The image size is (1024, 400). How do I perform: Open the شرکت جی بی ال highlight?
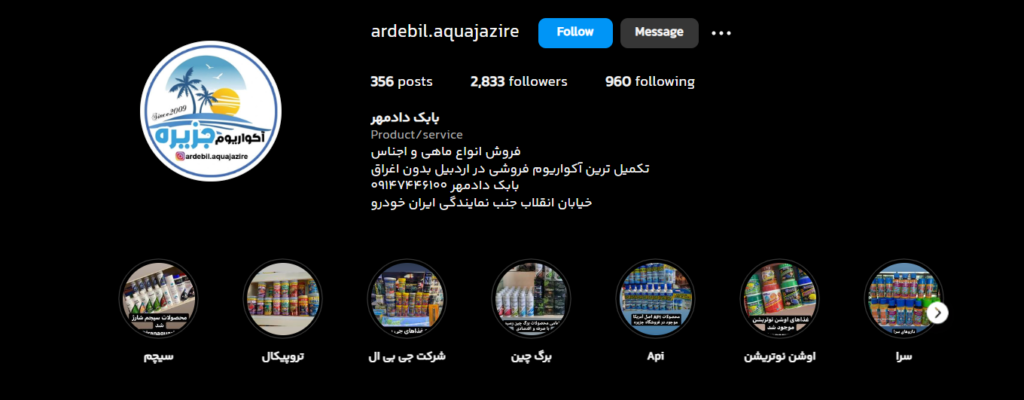click(x=406, y=298)
